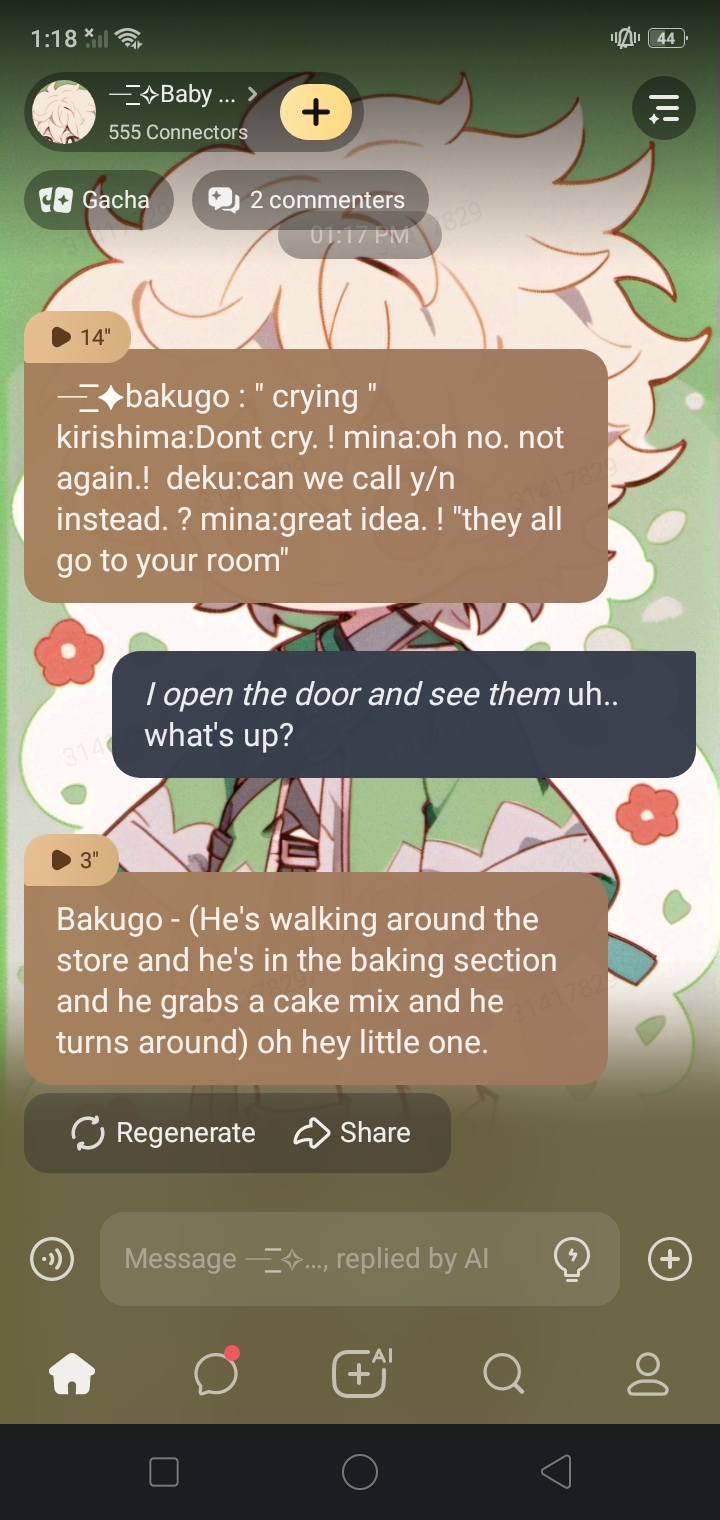720x1520 pixels.
Task: Go to the Home tab
Action: (72, 1374)
